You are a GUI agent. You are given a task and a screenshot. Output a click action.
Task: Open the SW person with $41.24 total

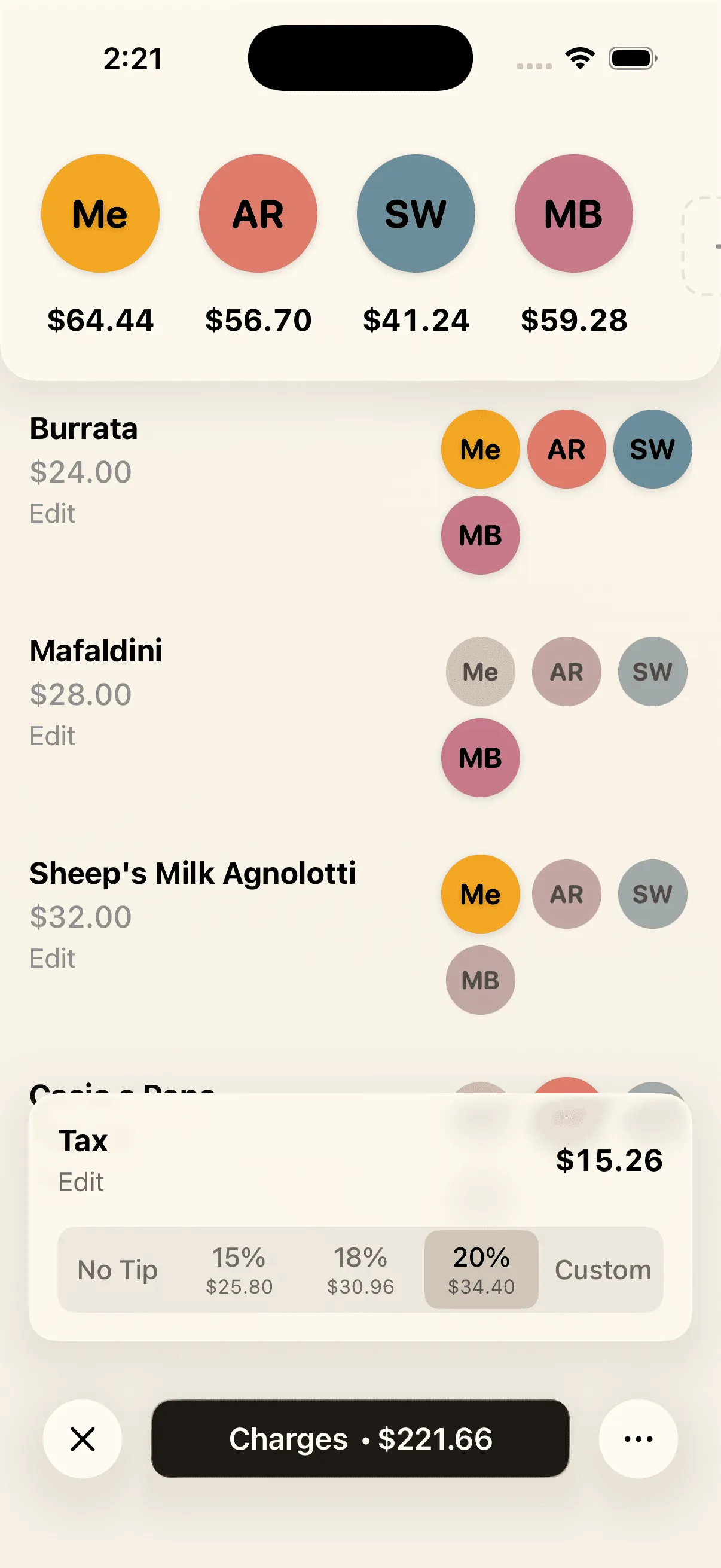[x=416, y=213]
